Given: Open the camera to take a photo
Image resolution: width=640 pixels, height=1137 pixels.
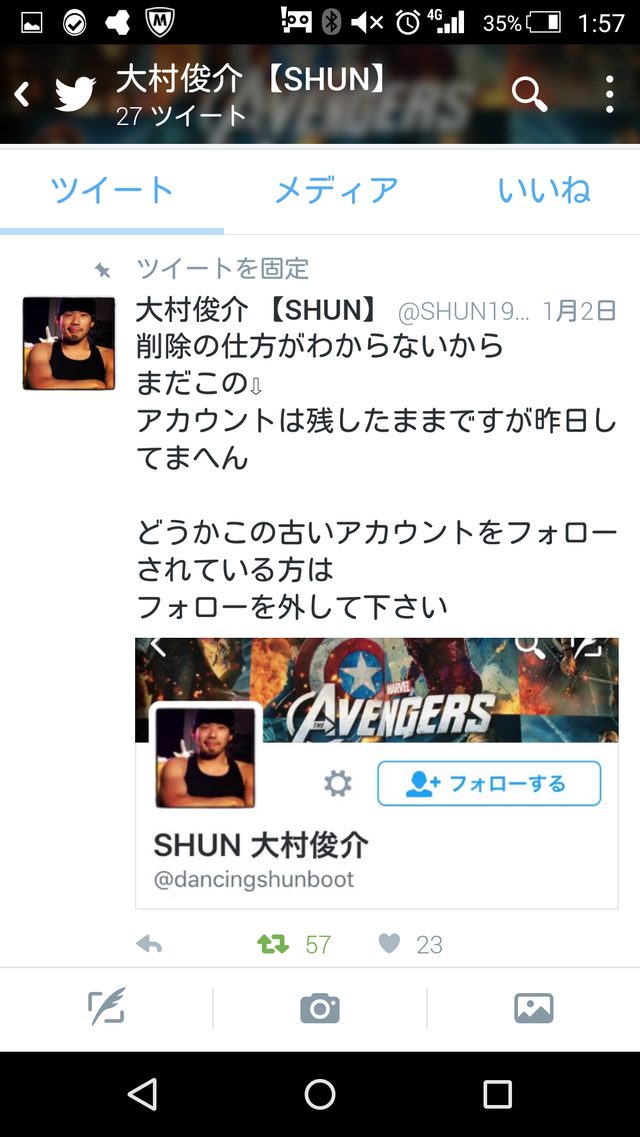Looking at the screenshot, I should tap(320, 1008).
